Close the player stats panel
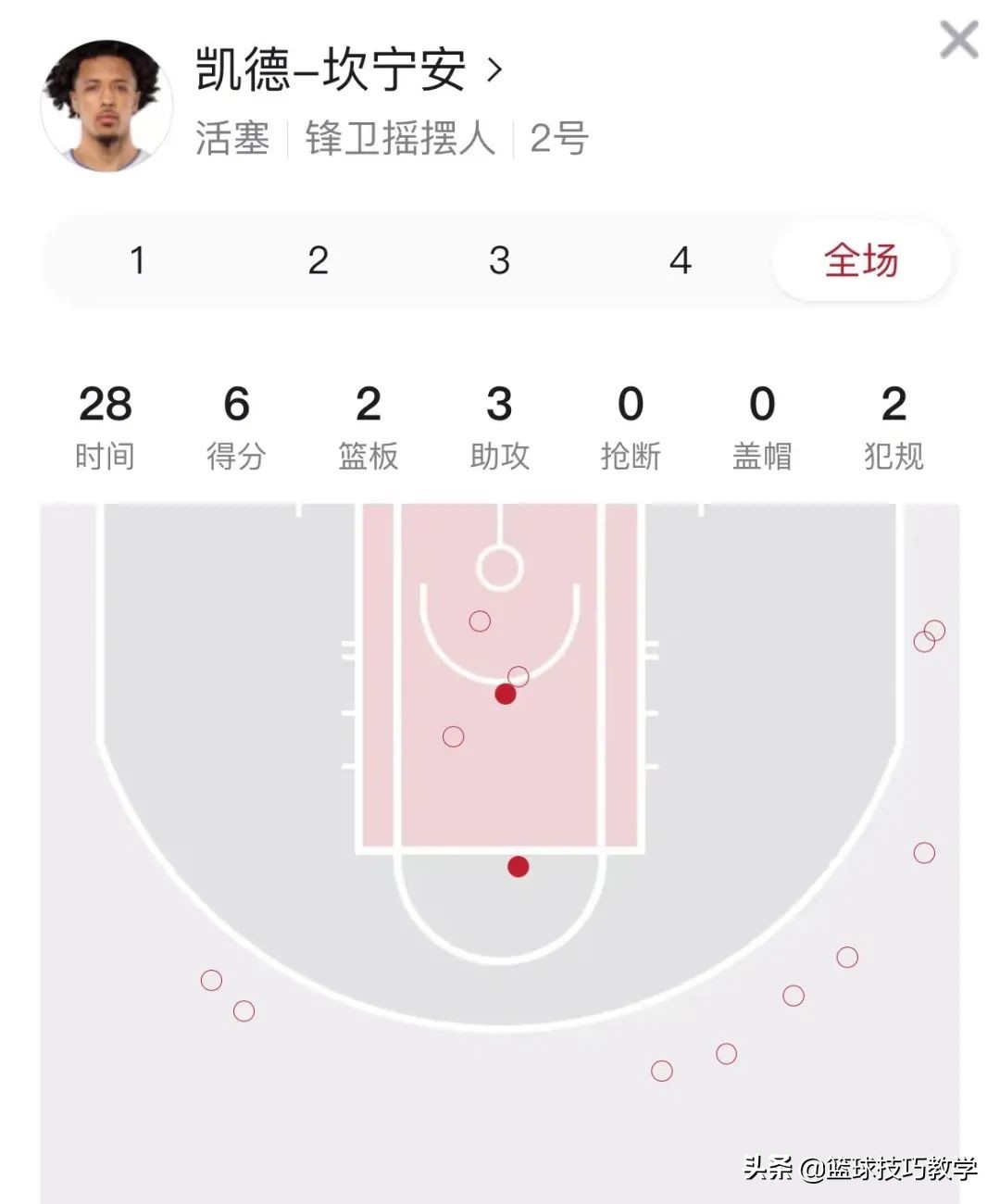Image resolution: width=1000 pixels, height=1204 pixels. click(957, 41)
